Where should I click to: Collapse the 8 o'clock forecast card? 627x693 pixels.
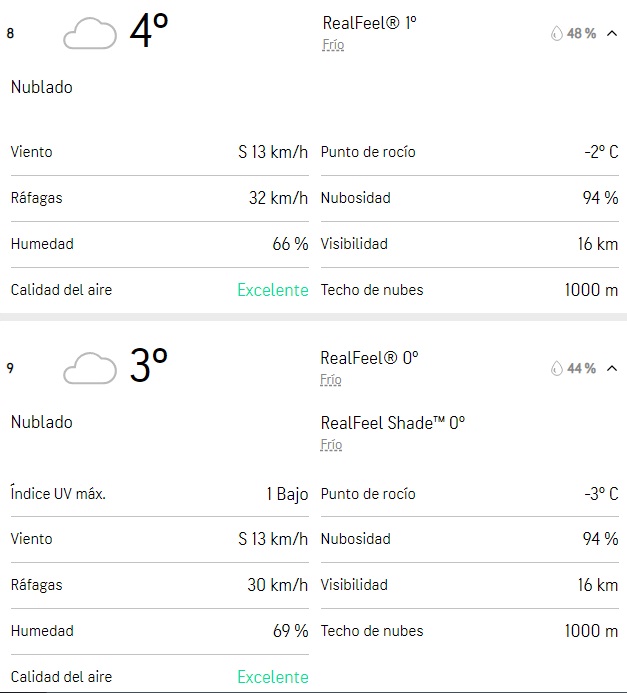click(612, 33)
